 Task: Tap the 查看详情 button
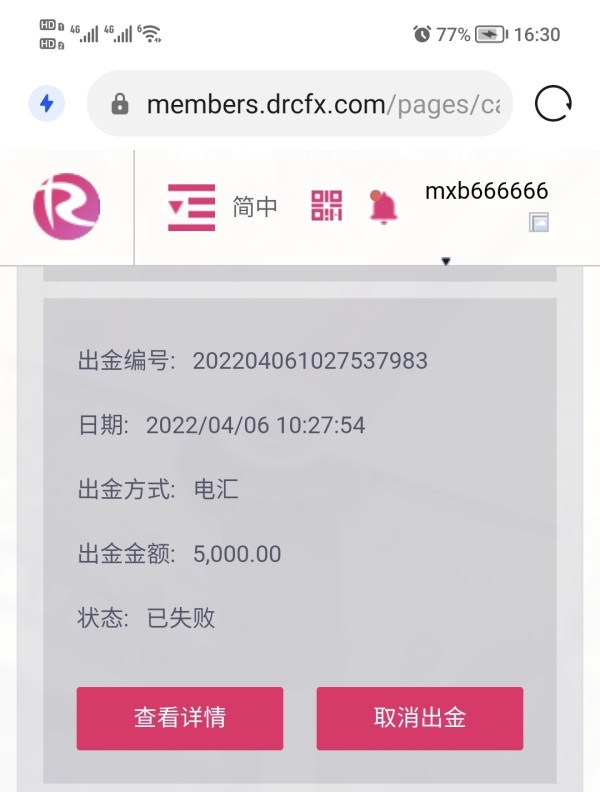point(180,718)
